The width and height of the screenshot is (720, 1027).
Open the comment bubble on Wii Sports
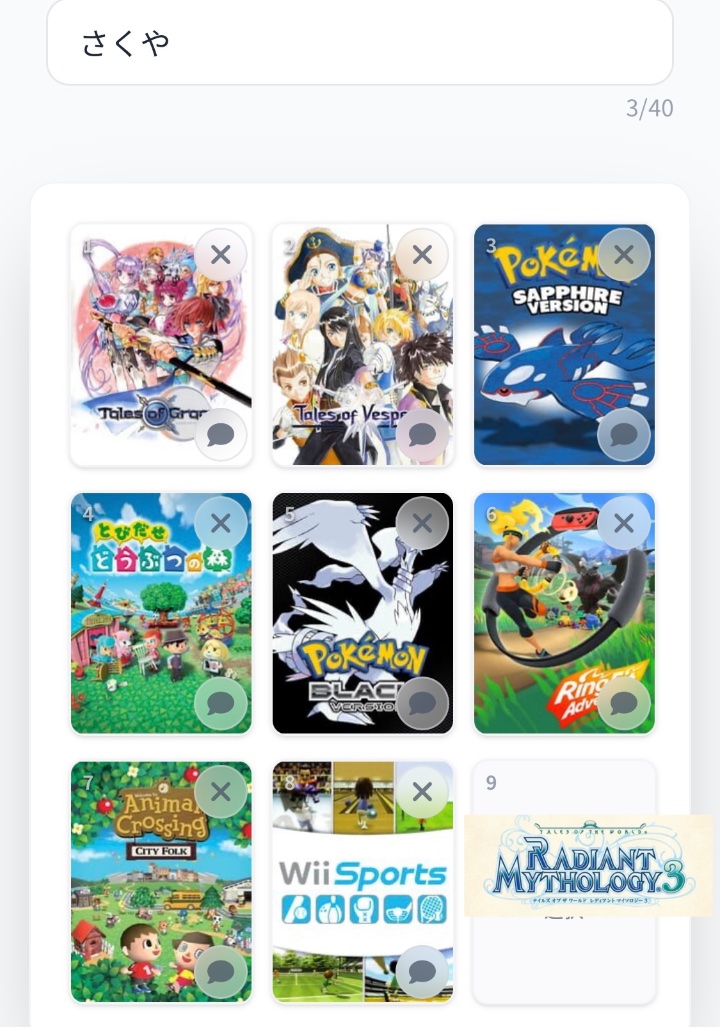[422, 971]
